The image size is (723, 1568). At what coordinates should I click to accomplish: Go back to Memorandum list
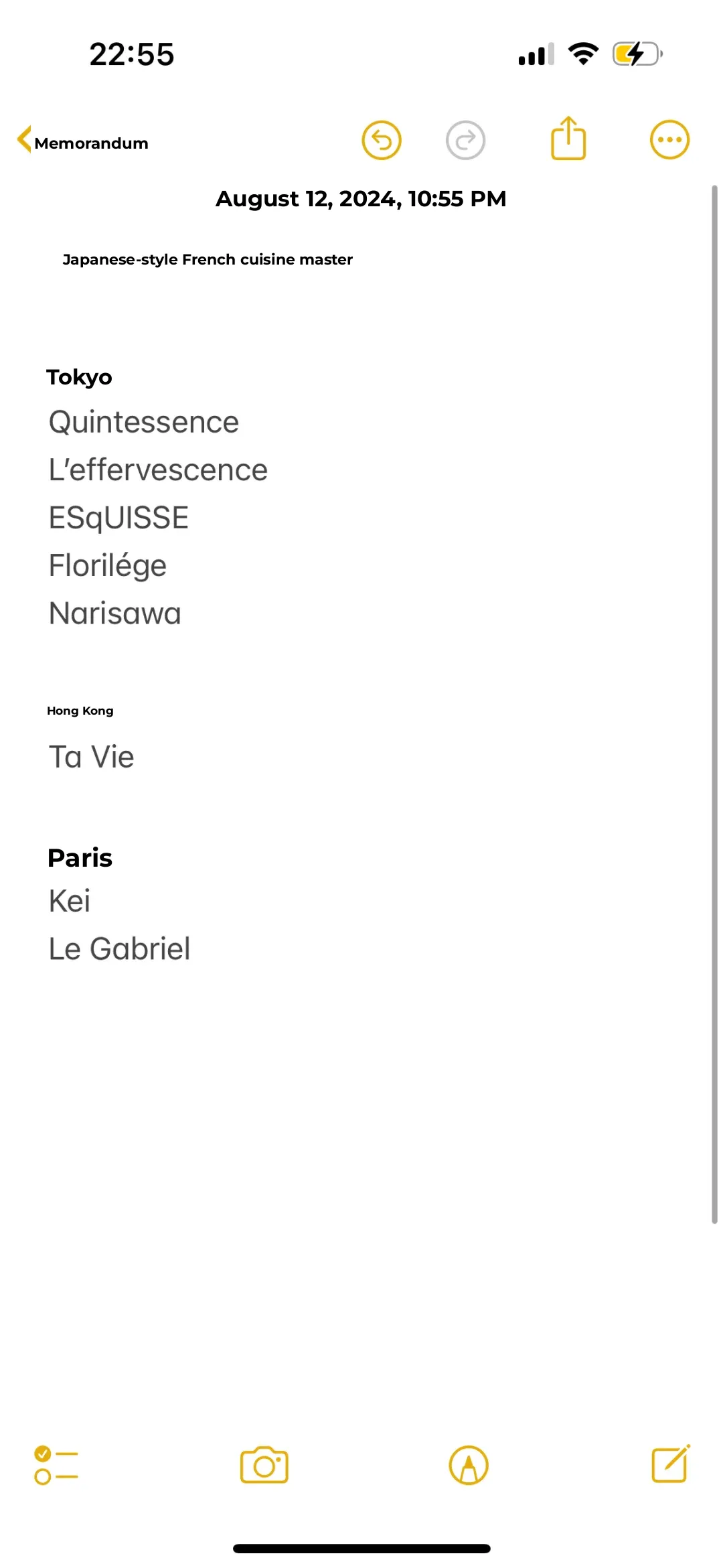pyautogui.click(x=82, y=141)
